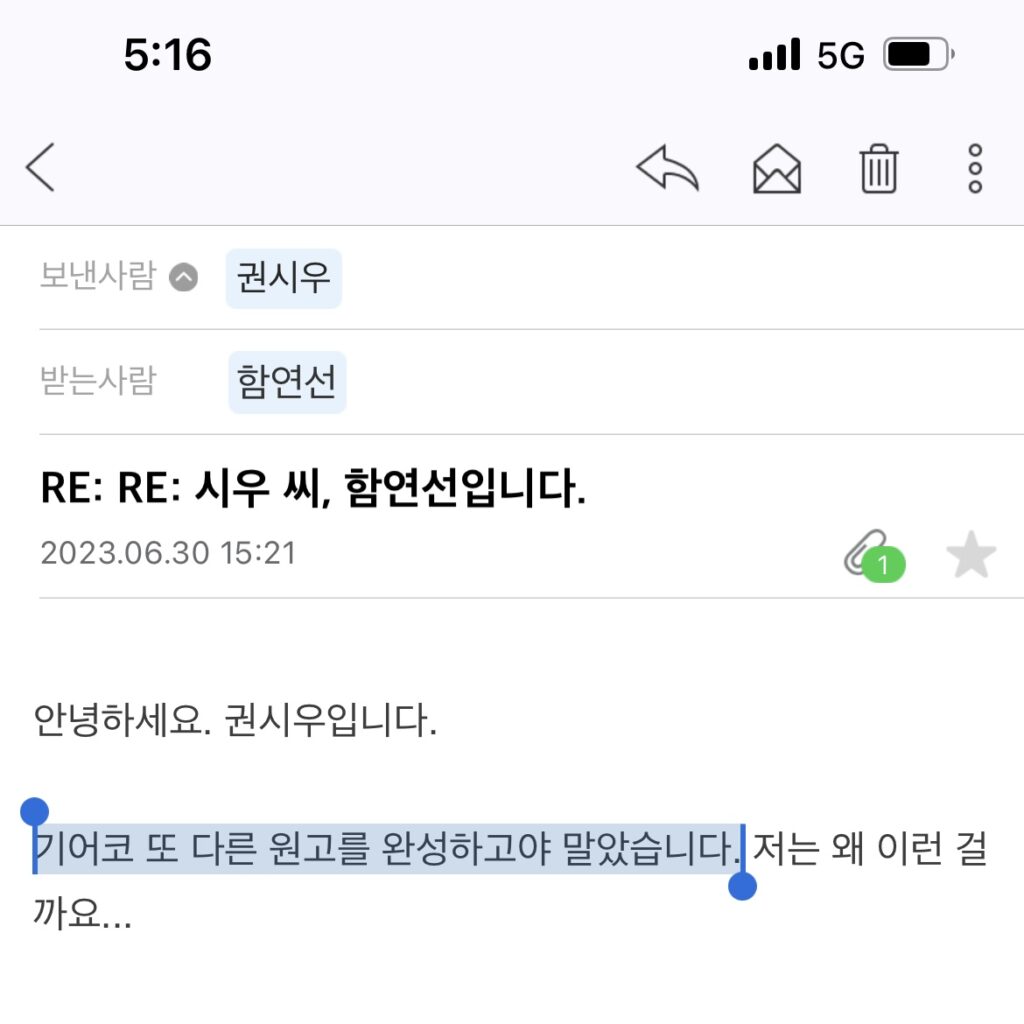Mark this mail as read or unread
The image size is (1024, 1024).
coord(777,168)
